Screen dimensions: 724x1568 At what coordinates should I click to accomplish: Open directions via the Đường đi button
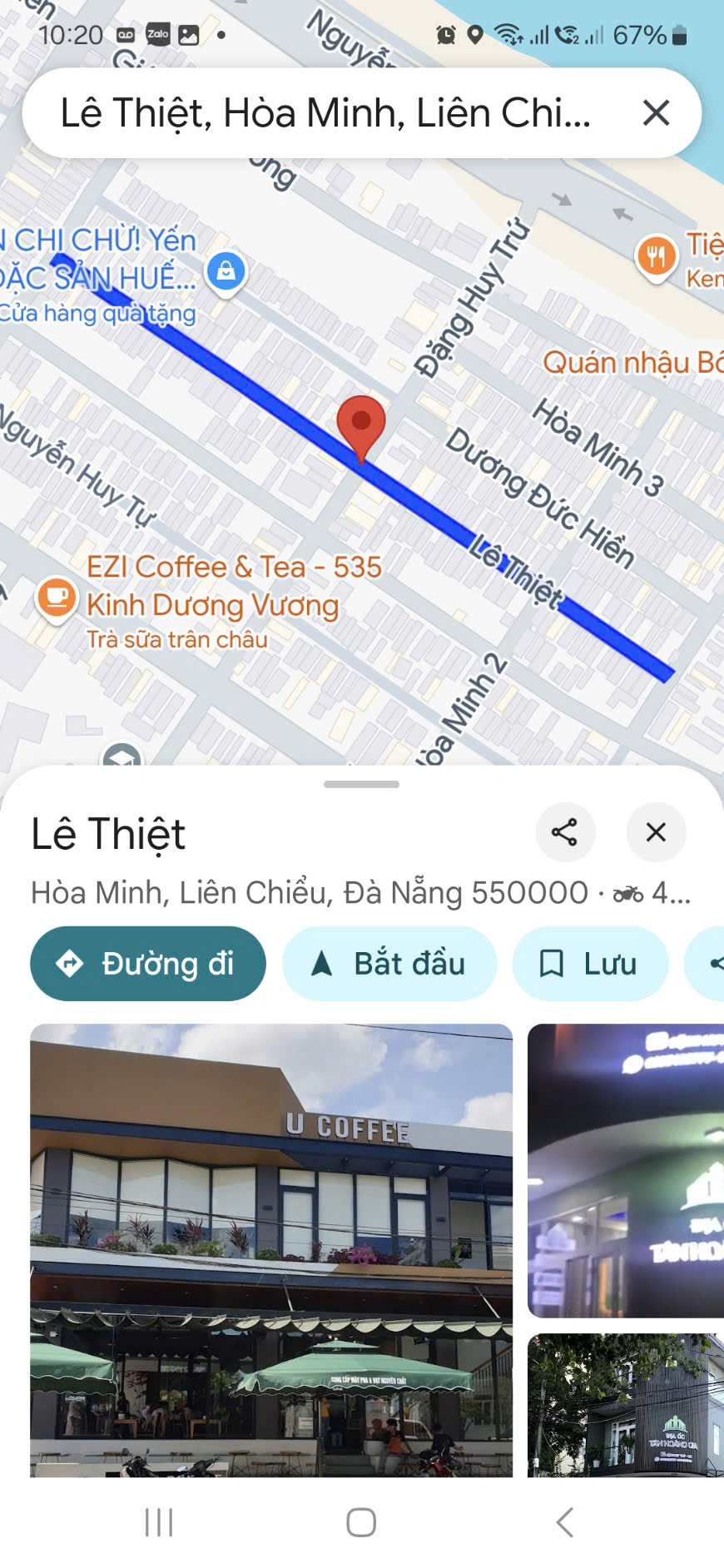click(147, 963)
